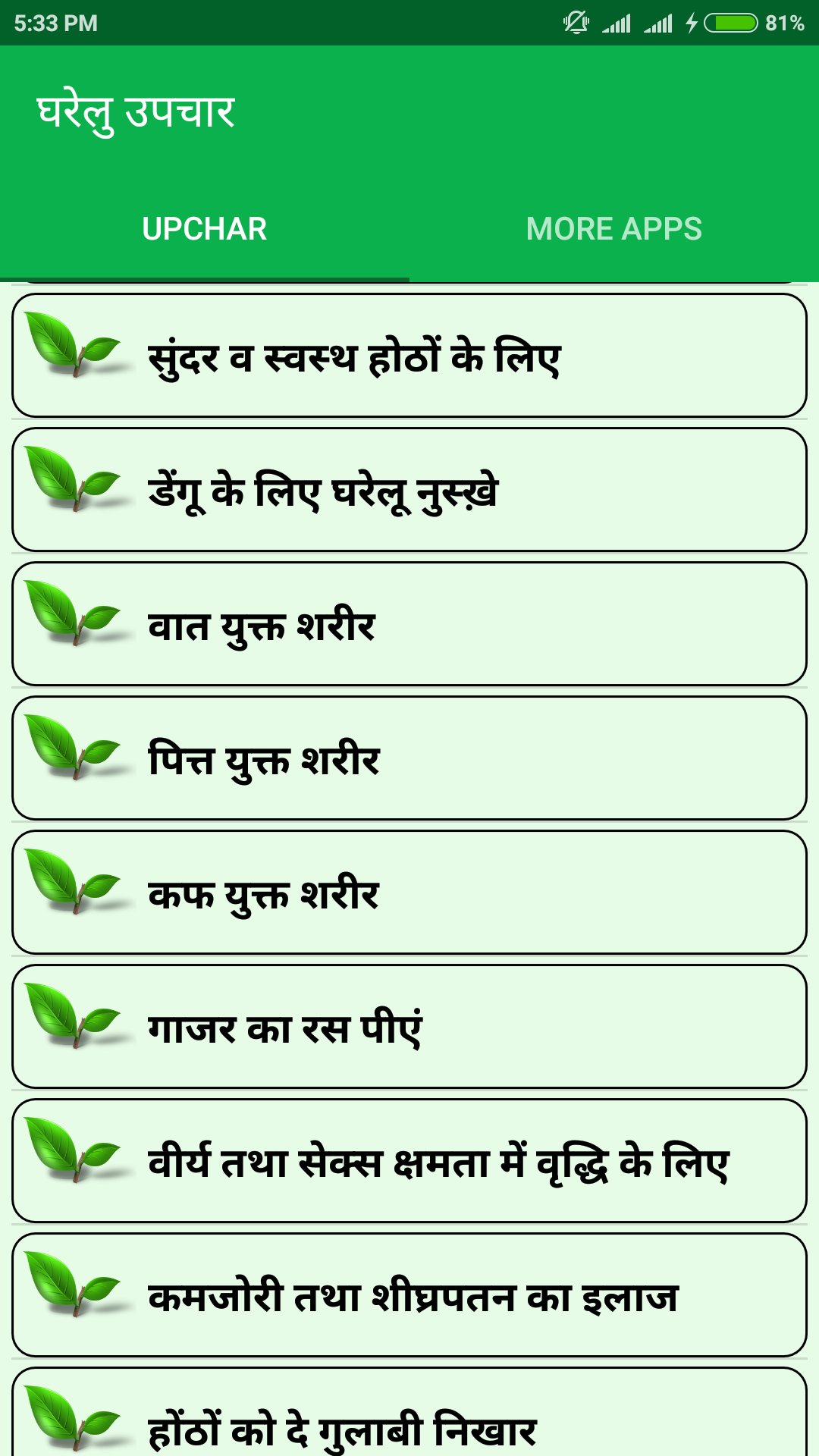Screen dimensions: 819x1456
Task: Tap the charging bolt icon in status bar
Action: (691, 23)
